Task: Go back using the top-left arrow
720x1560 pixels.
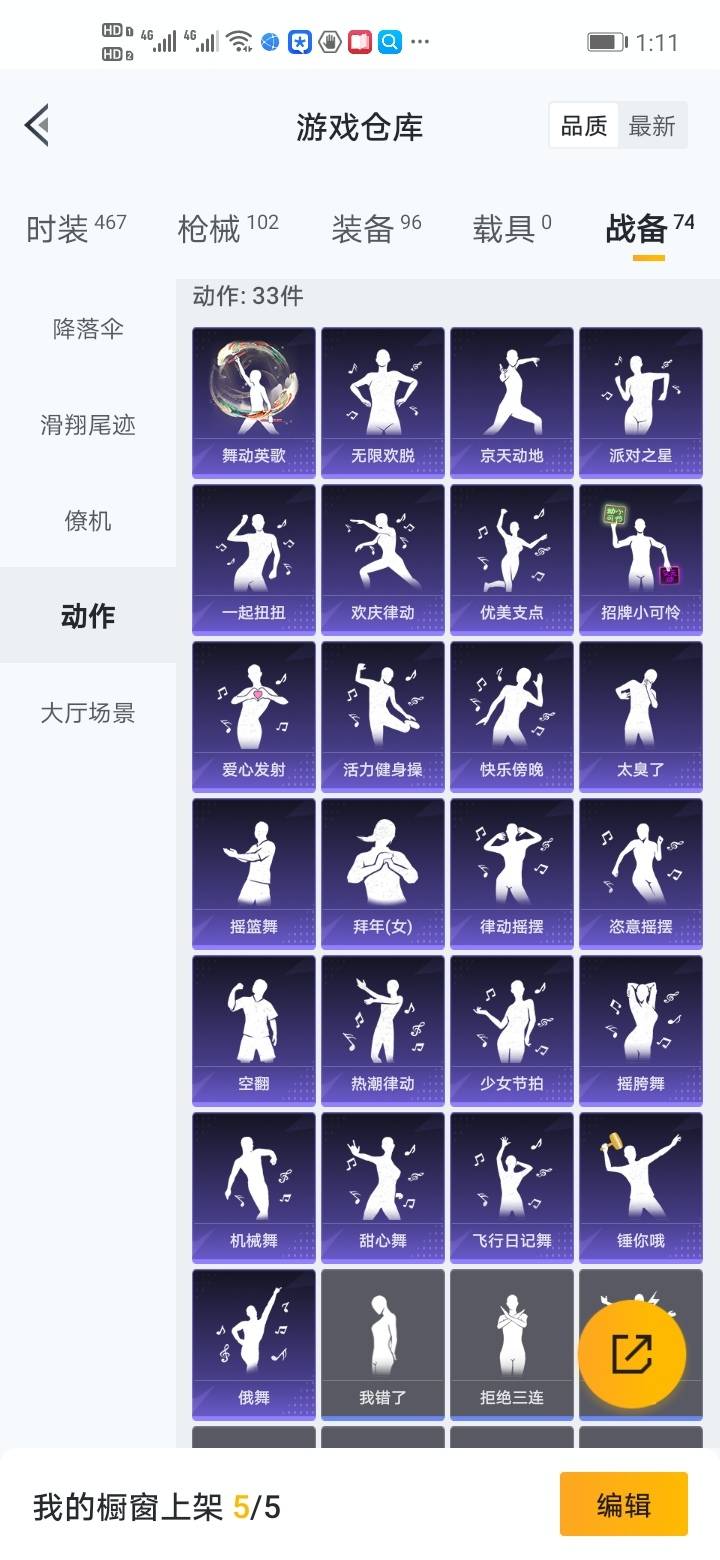Action: click(37, 125)
